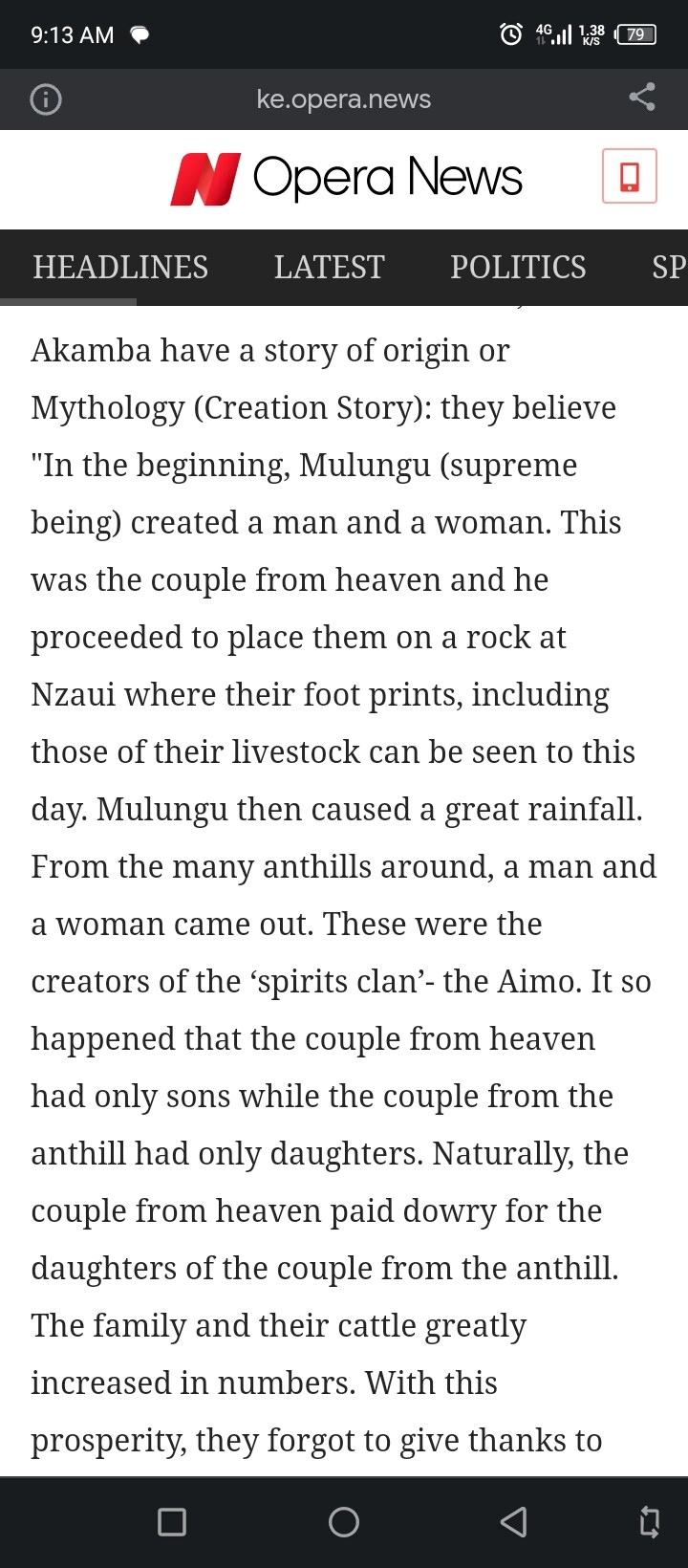
Task: Share this article page
Action: pyautogui.click(x=642, y=98)
